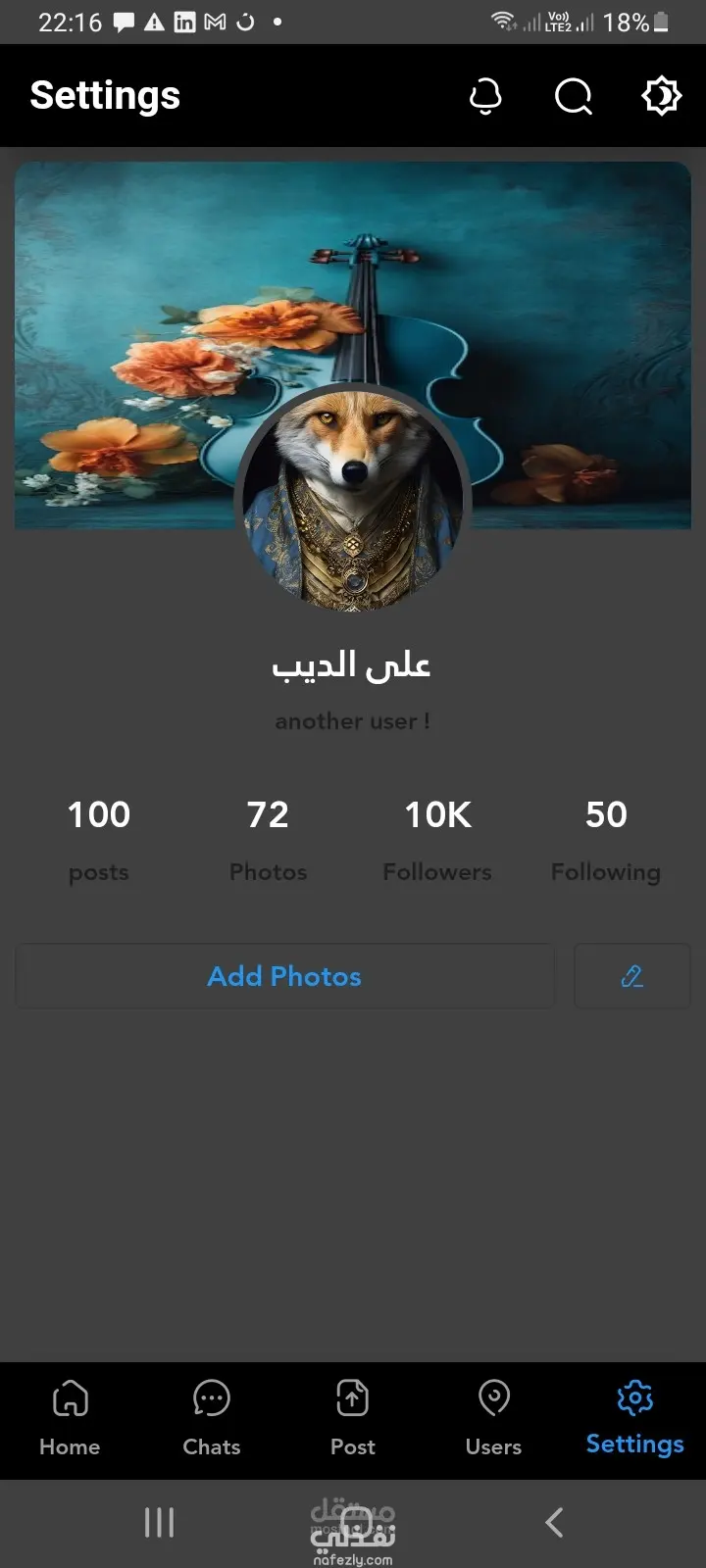
Task: Tap the Add Photos button
Action: pyautogui.click(x=284, y=976)
